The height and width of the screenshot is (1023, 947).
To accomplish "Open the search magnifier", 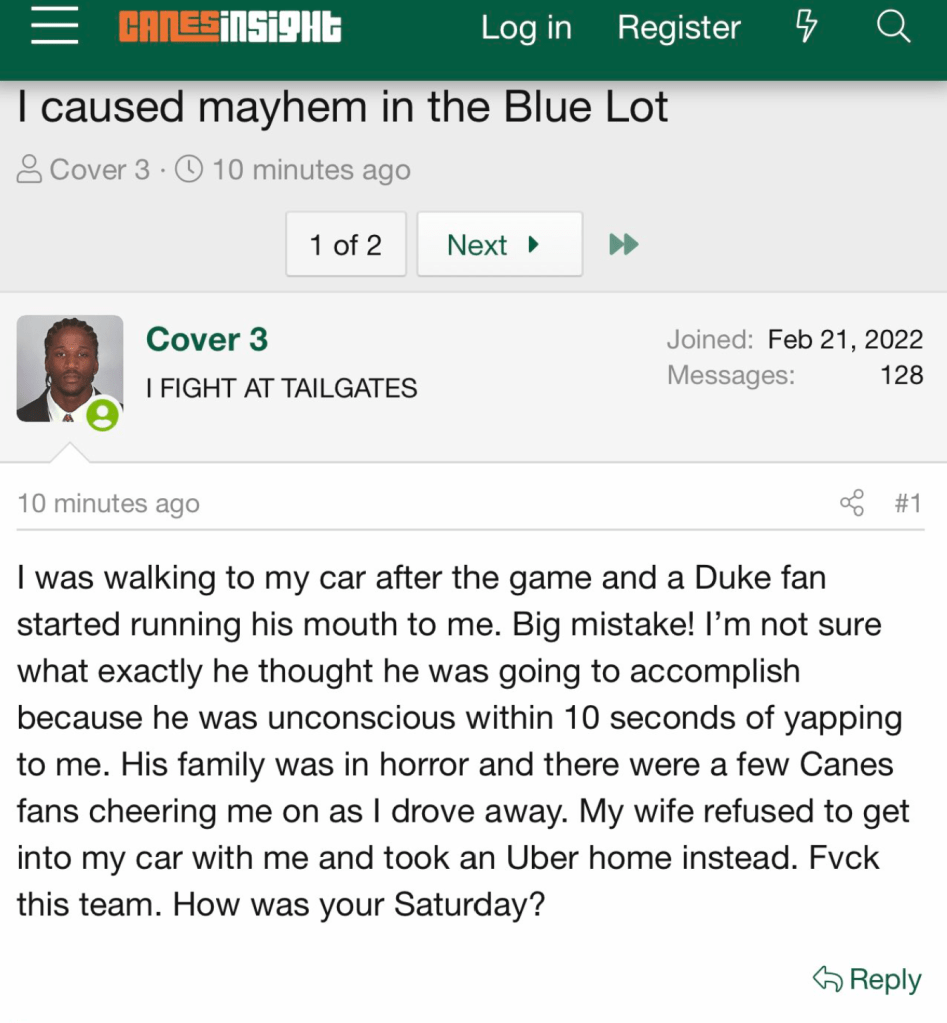I will [x=893, y=28].
